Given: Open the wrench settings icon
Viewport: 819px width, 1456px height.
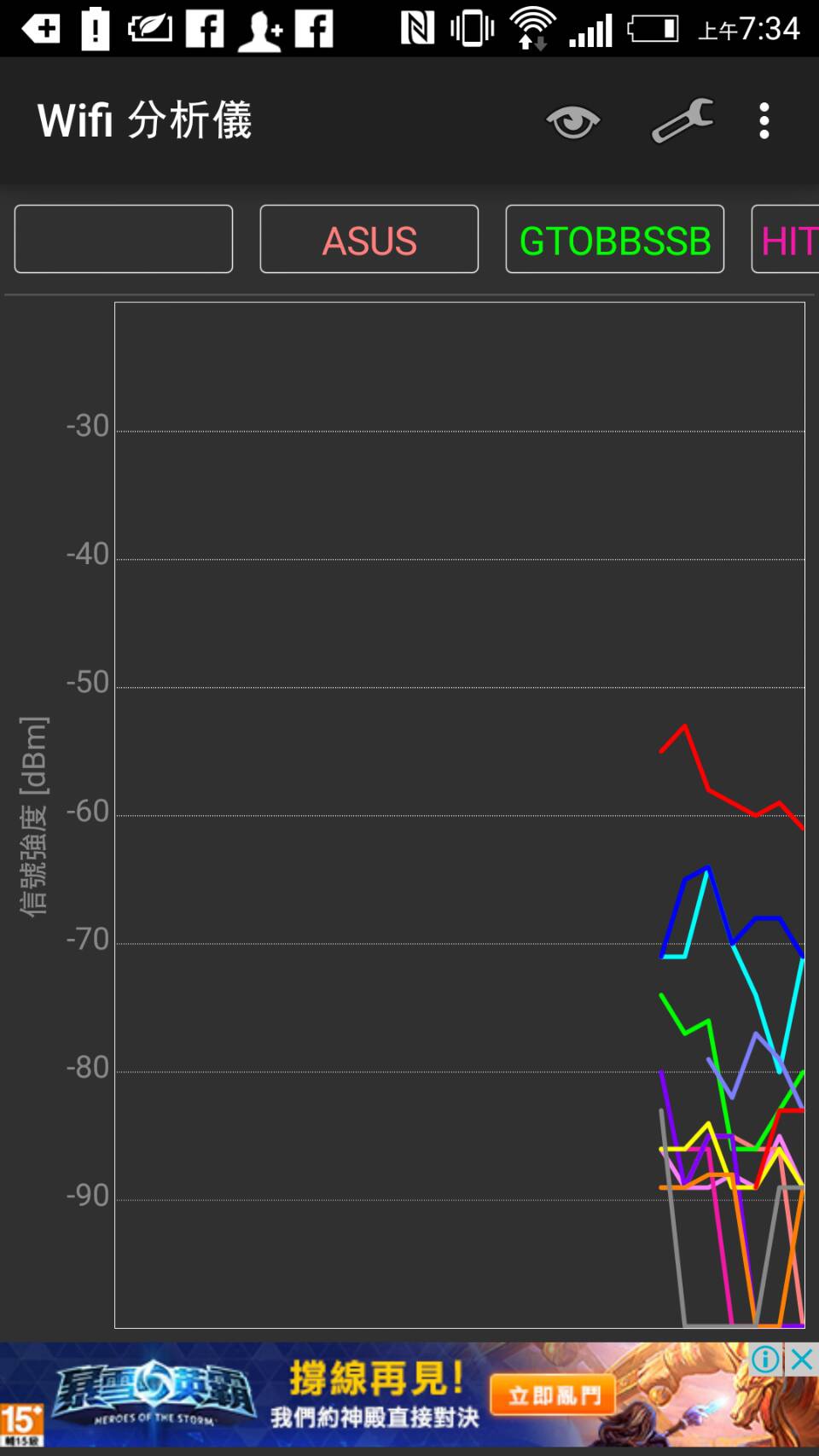Looking at the screenshot, I should coord(682,120).
